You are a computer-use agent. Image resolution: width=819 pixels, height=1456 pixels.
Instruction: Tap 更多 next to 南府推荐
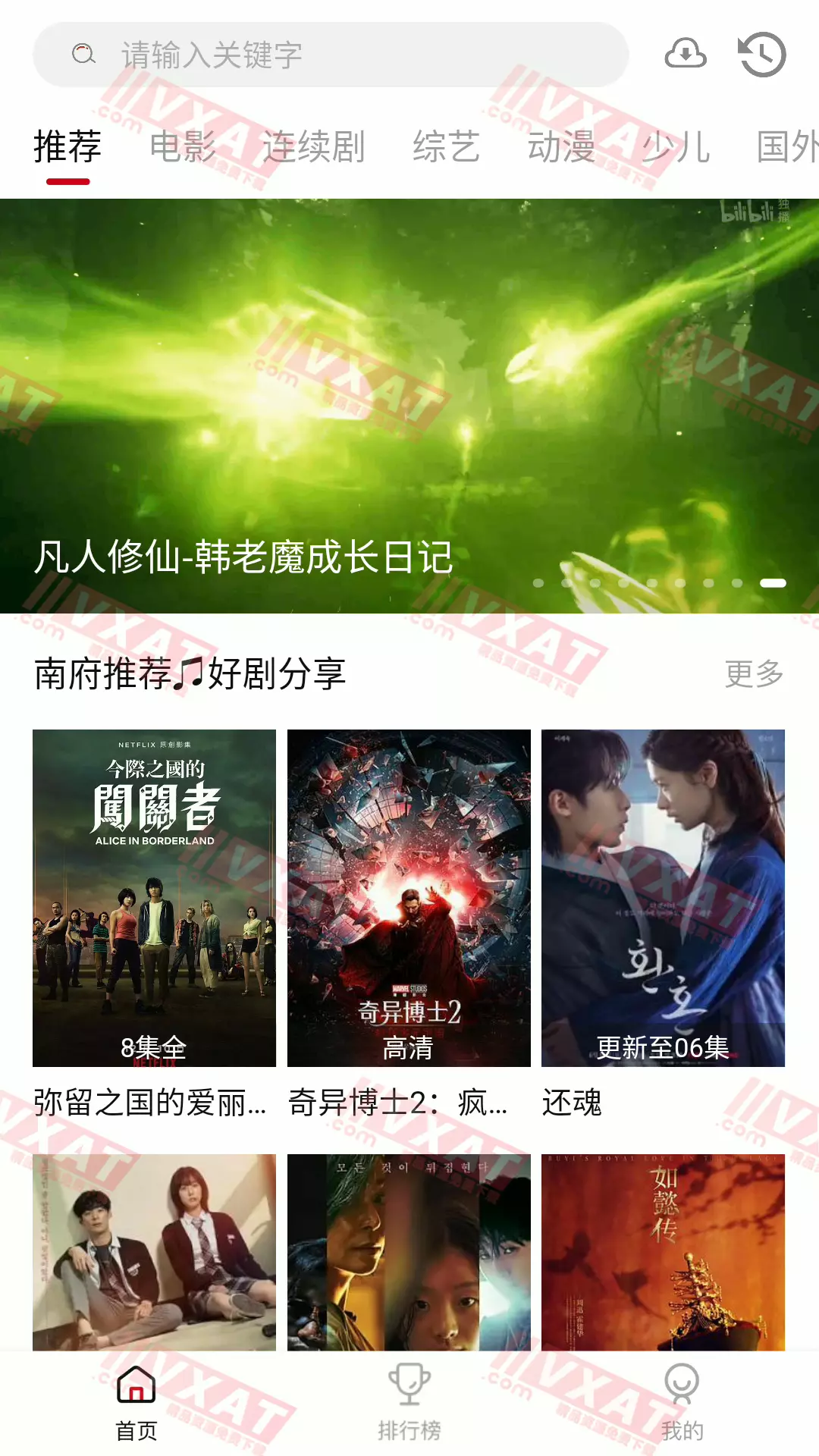pos(754,673)
